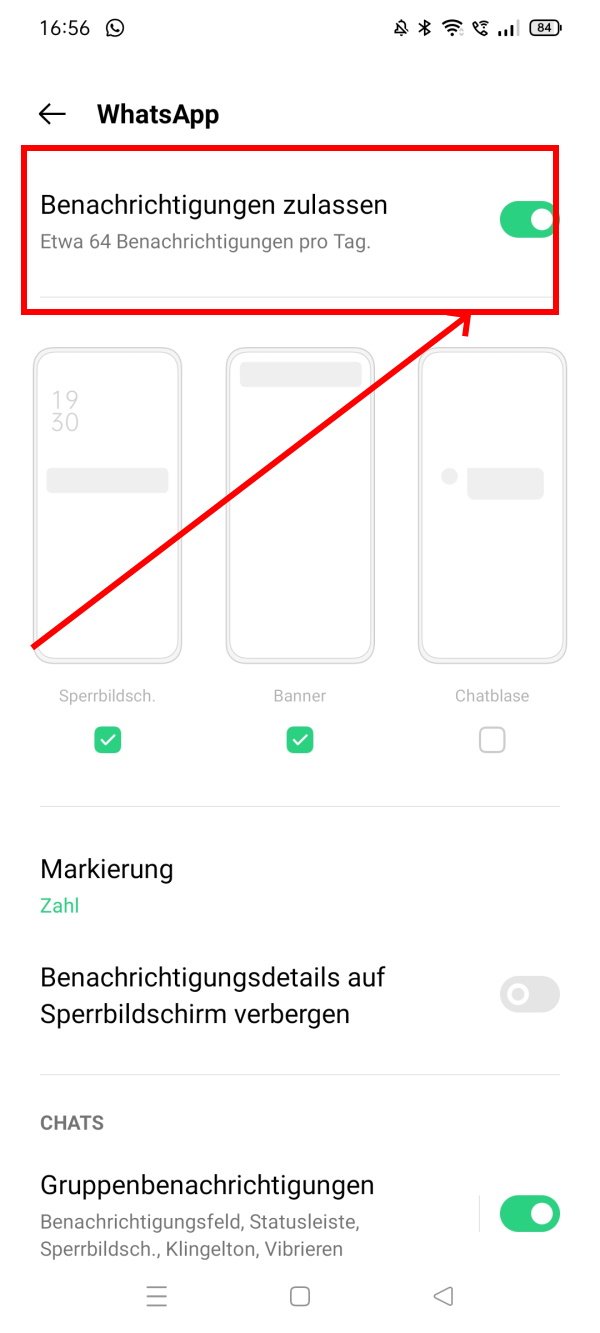This screenshot has width=600, height=1333.
Task: Switch off the Gruppenbenachrichtigungen toggle
Action: click(529, 1214)
